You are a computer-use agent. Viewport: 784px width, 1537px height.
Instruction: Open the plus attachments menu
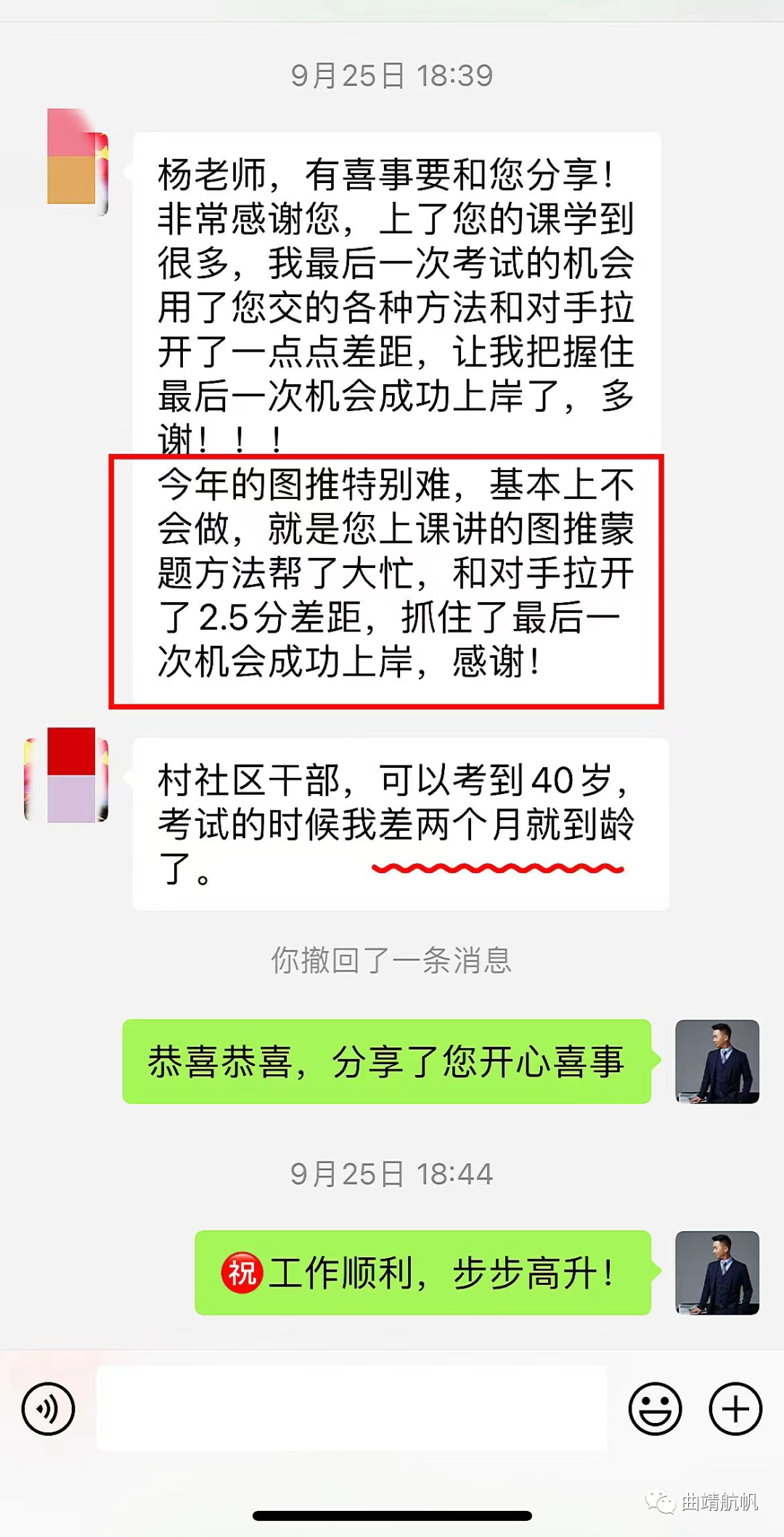735,1409
